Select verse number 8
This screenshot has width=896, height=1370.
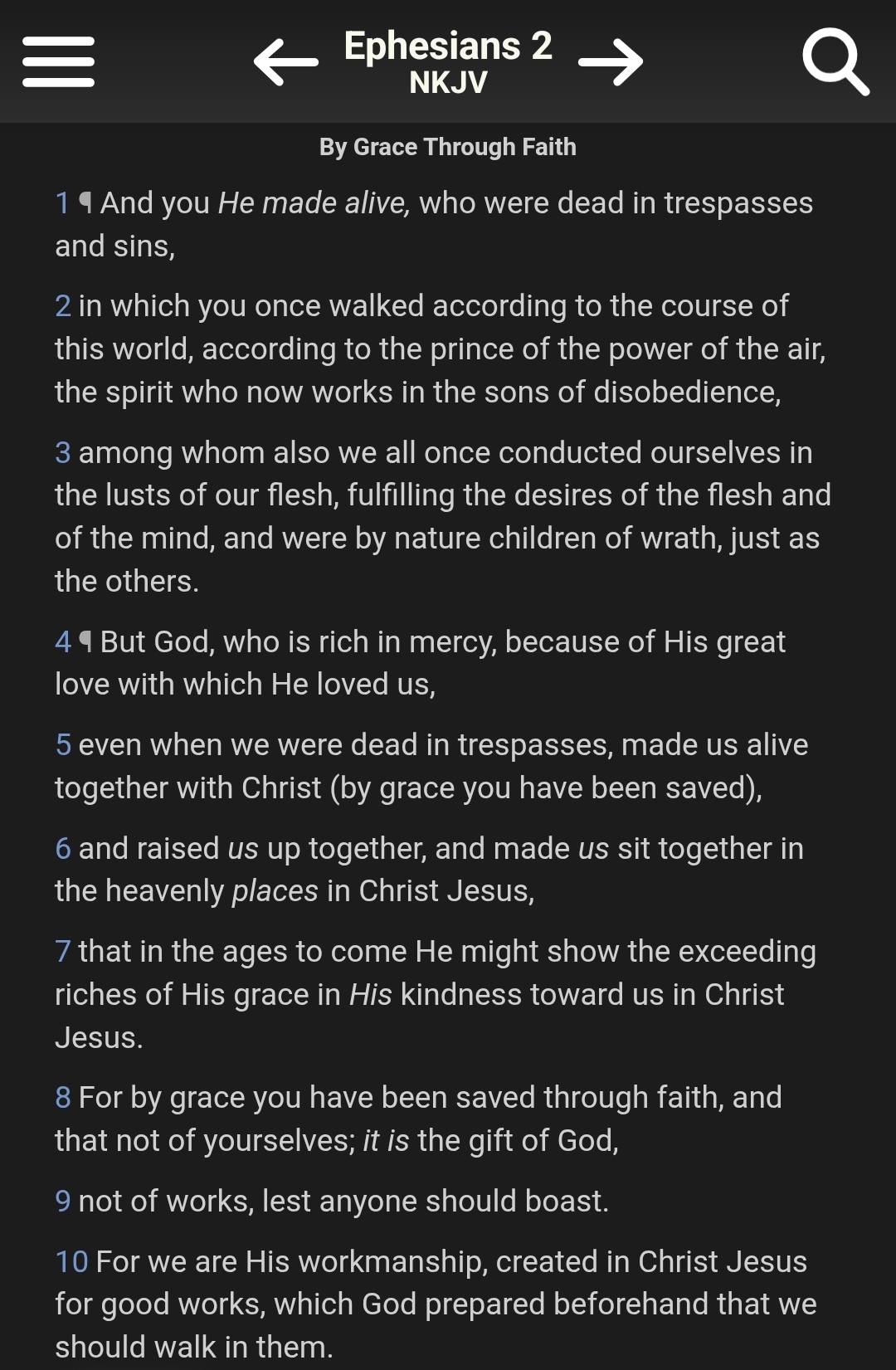(x=63, y=1098)
